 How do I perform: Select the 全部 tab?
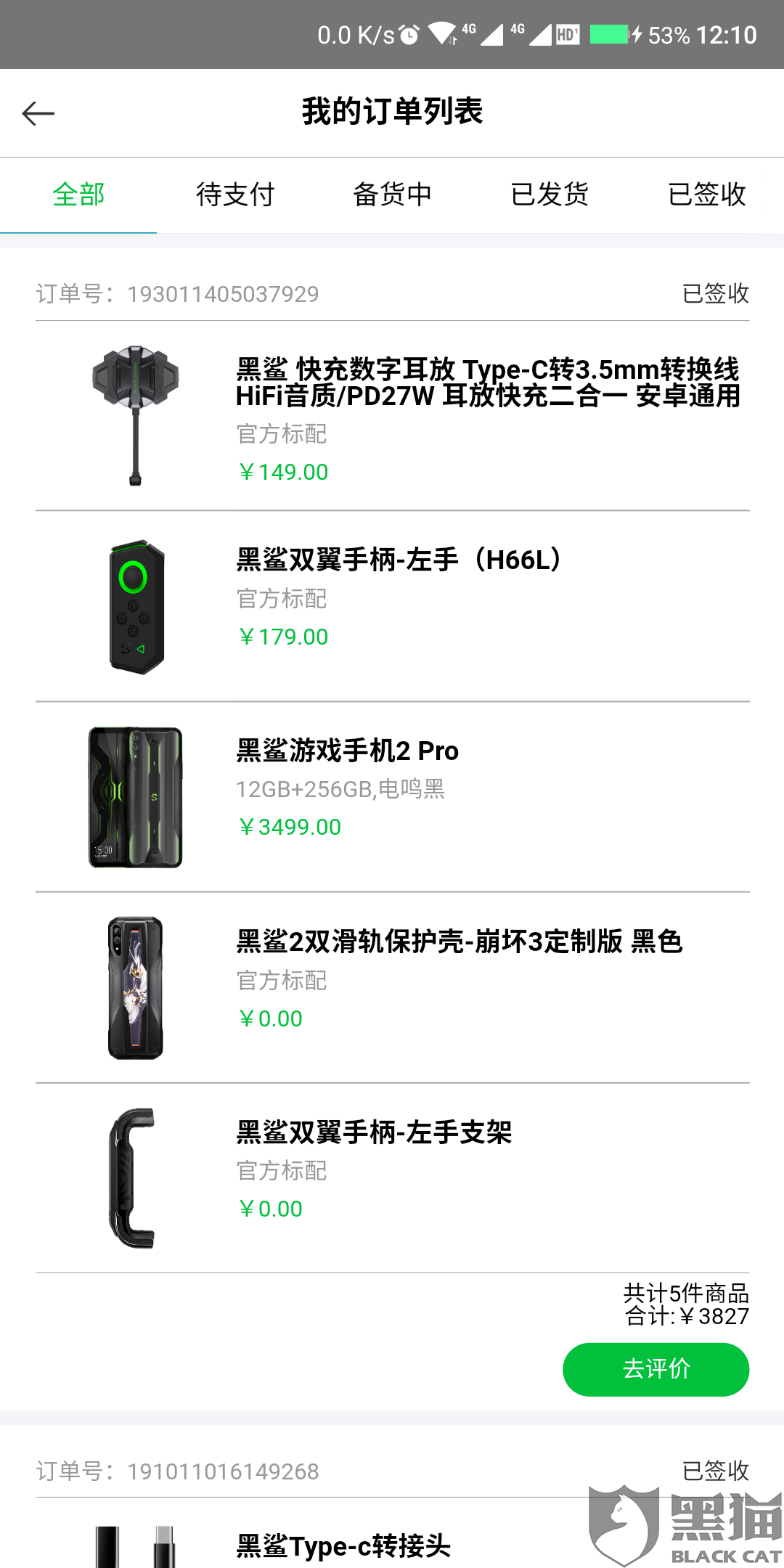tap(78, 195)
